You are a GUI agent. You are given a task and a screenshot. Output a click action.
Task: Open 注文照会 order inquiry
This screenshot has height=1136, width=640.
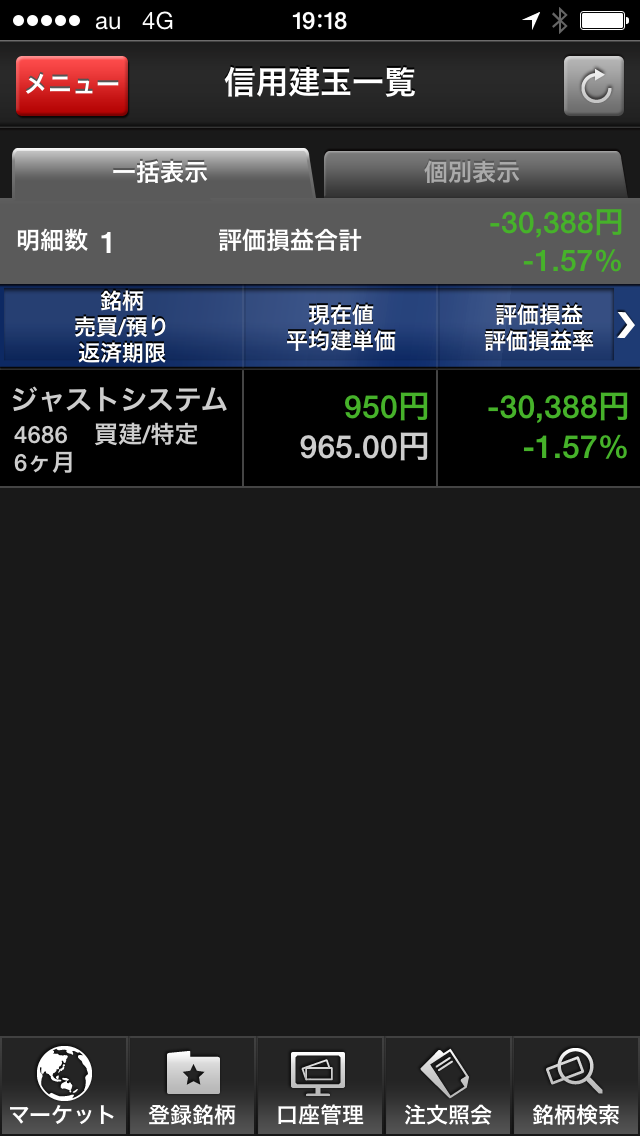pos(448,1086)
